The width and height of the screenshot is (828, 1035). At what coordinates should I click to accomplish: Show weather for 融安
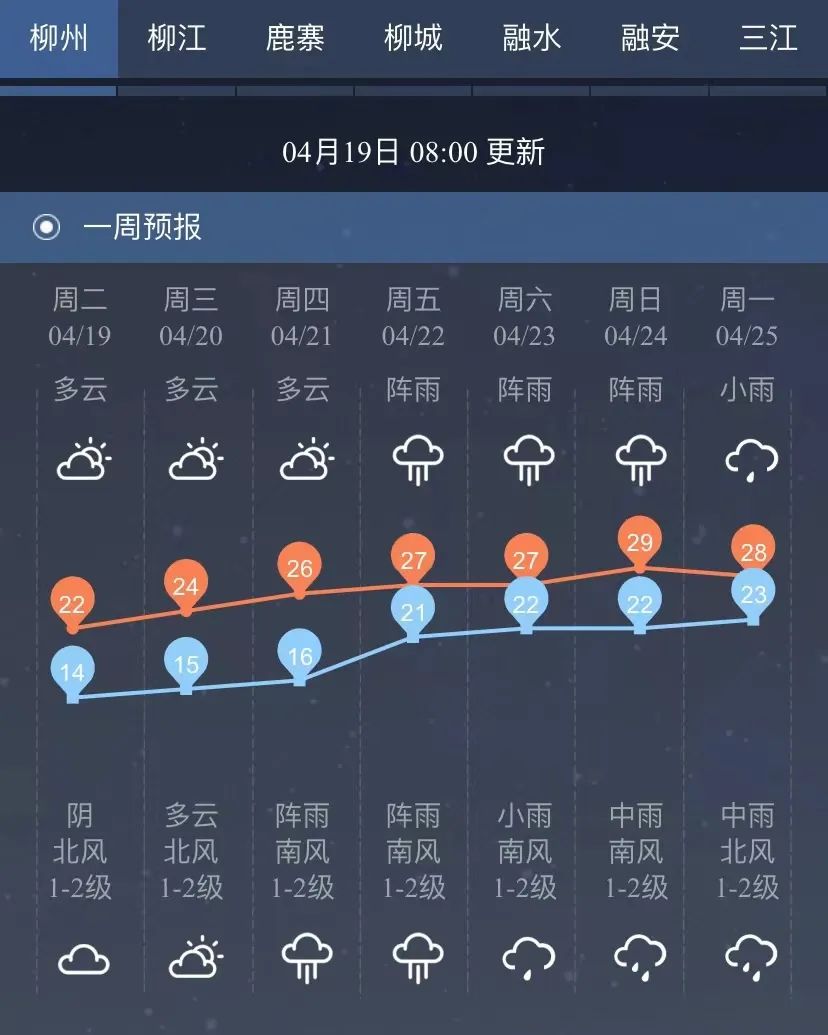tap(650, 39)
